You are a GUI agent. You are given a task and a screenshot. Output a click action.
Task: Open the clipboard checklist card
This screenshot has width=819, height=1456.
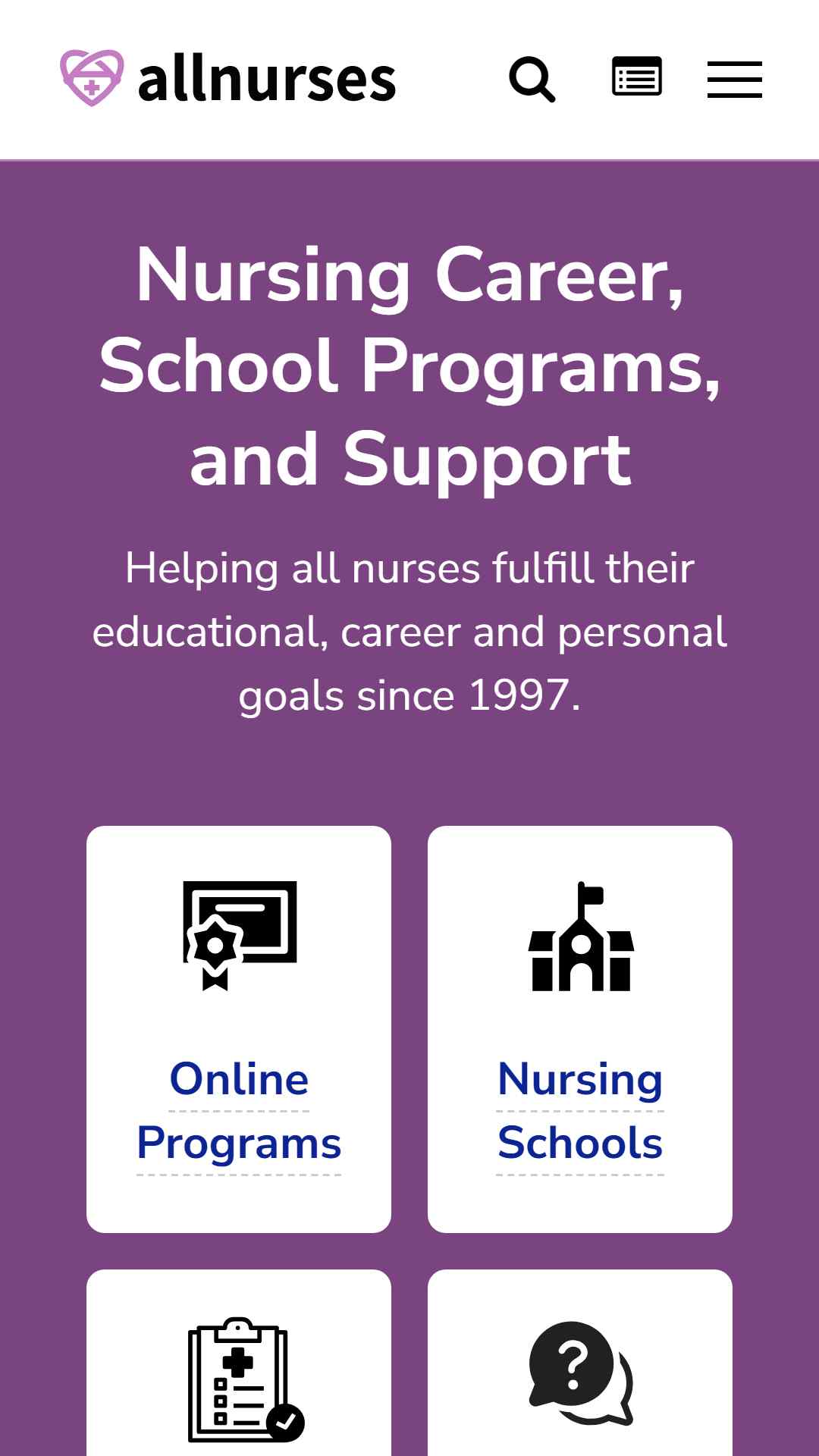(x=239, y=1363)
